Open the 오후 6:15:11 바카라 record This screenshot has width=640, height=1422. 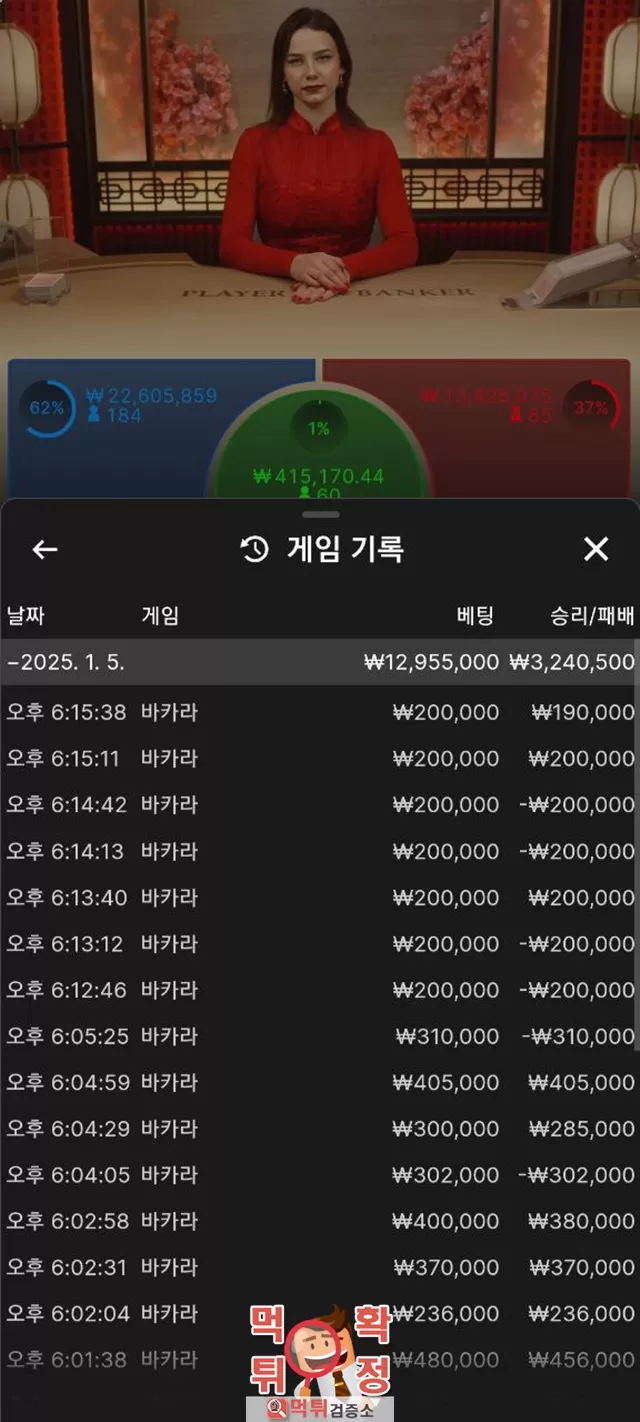pyautogui.click(x=318, y=758)
